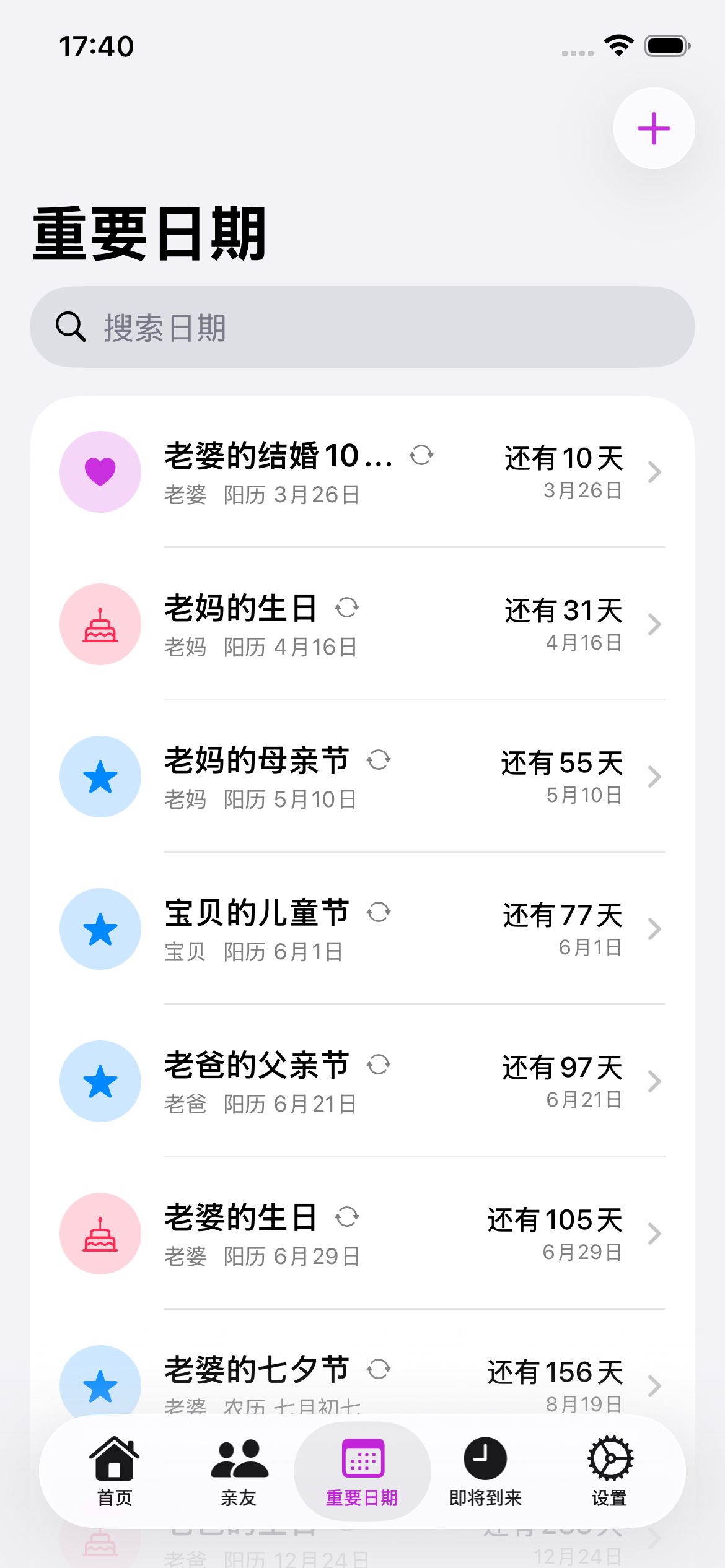Tap the recurring icon beside 老妈的生日
The height and width of the screenshot is (1568, 725).
[x=348, y=607]
